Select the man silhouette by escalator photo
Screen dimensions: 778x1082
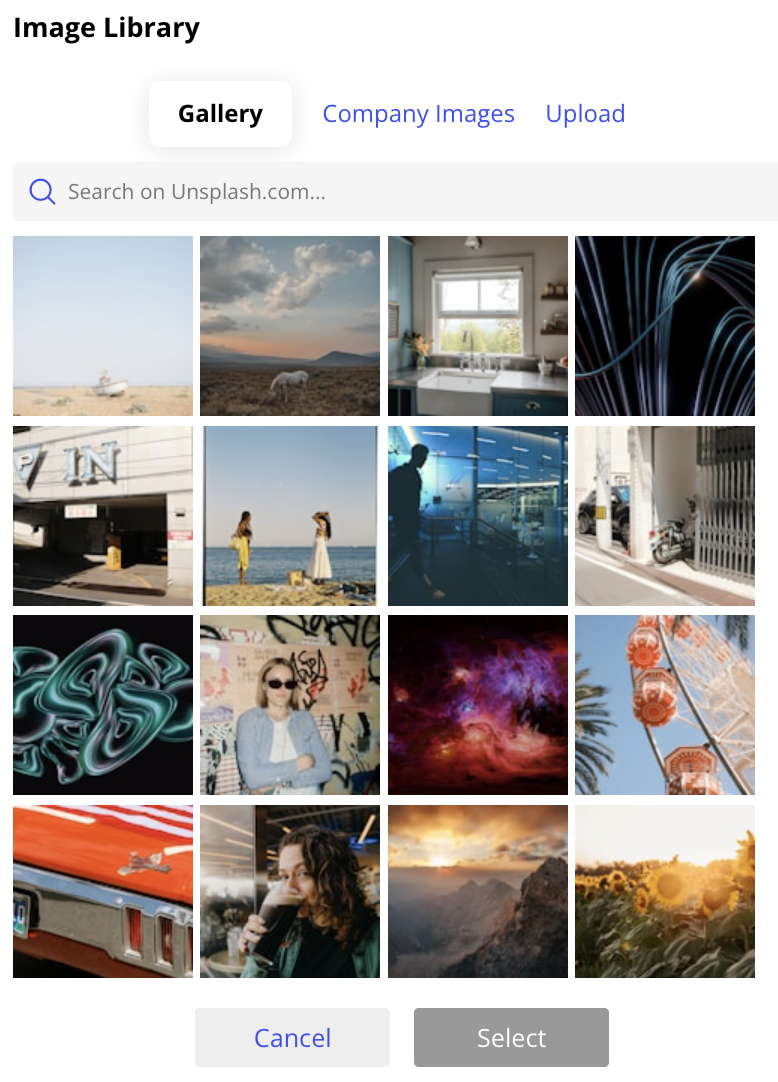click(477, 515)
